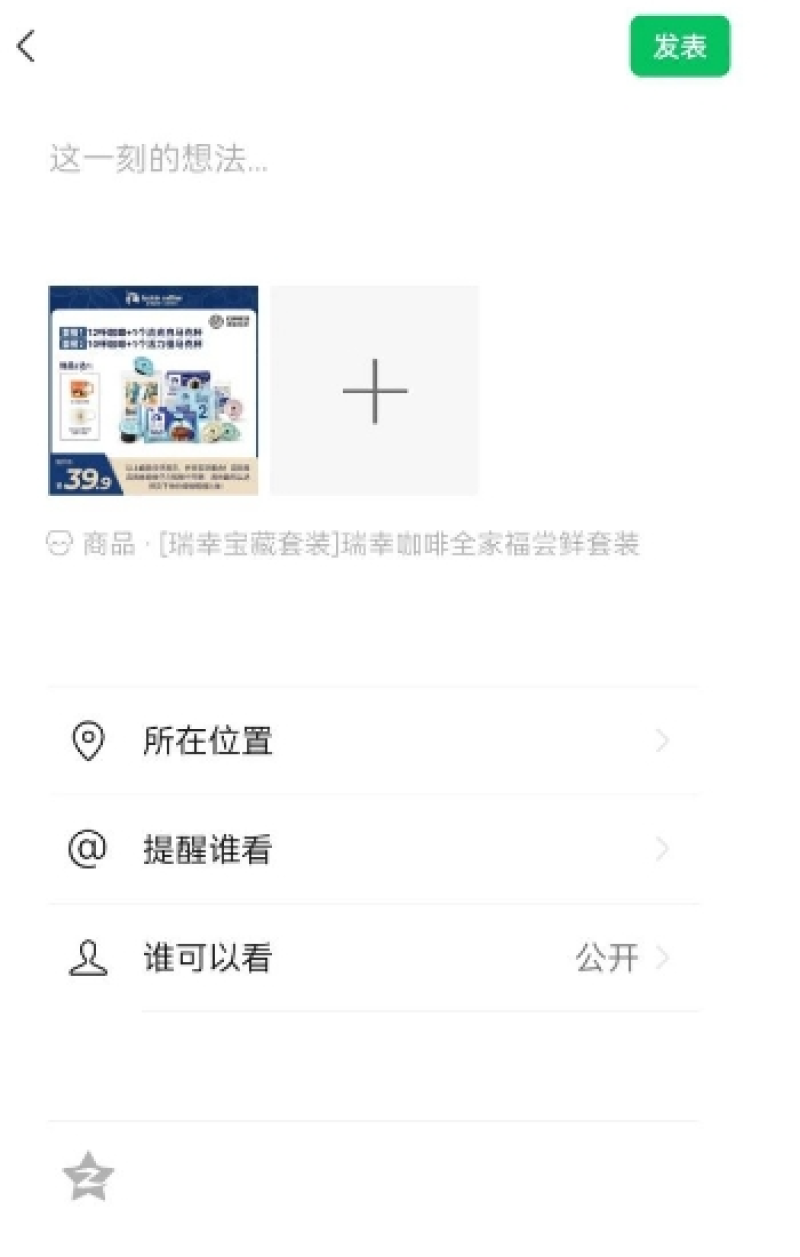The height and width of the screenshot is (1257, 800).
Task: Open the attached Luckin coffee image
Action: point(153,390)
